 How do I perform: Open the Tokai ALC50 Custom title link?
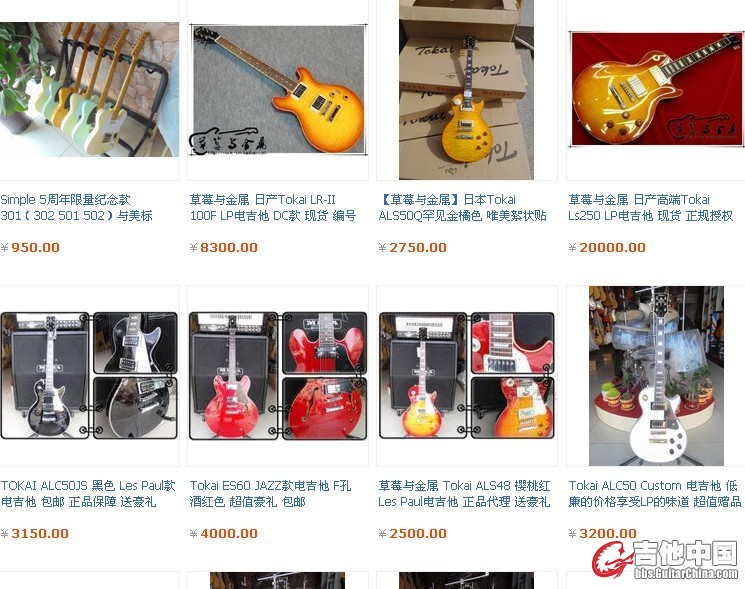654,493
